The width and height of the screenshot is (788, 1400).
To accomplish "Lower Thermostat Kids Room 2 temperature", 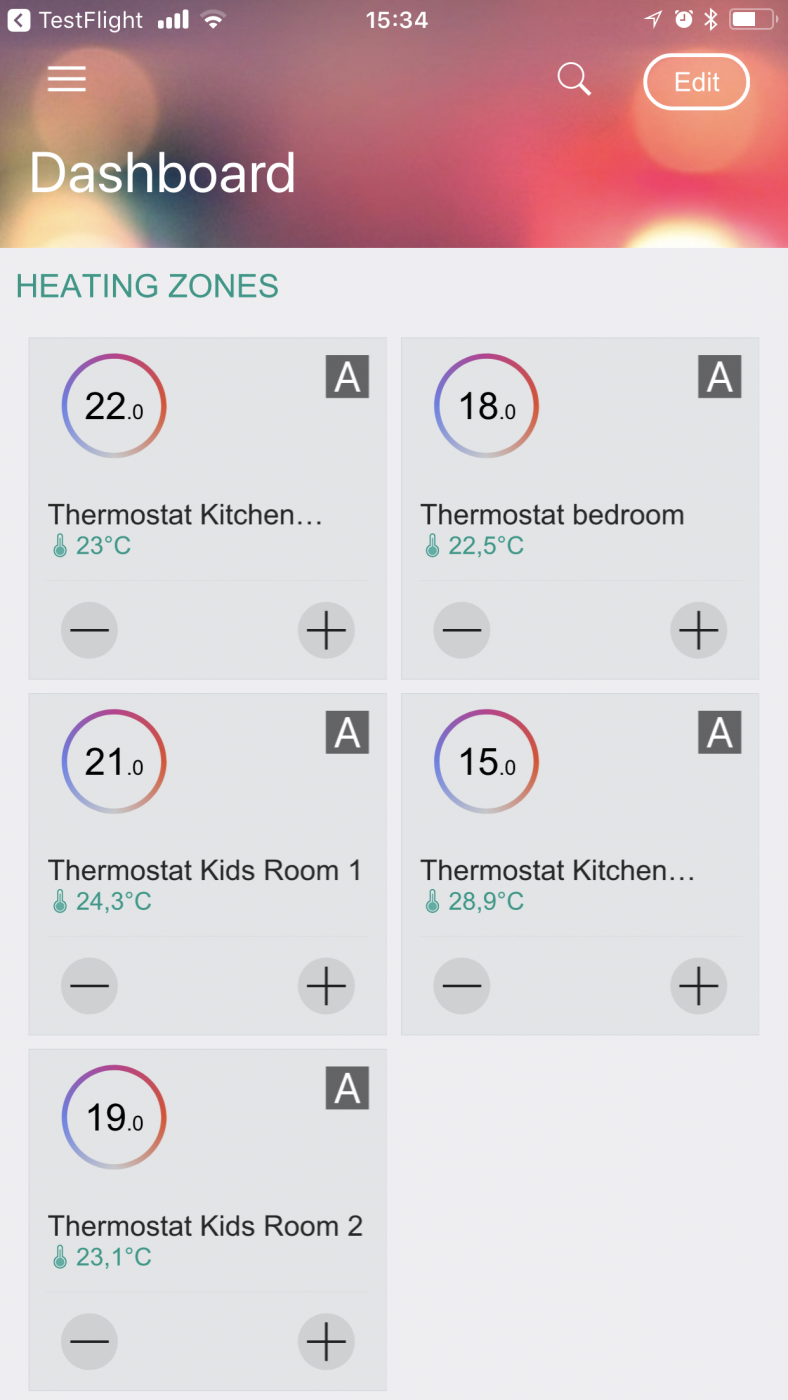I will click(x=90, y=1342).
